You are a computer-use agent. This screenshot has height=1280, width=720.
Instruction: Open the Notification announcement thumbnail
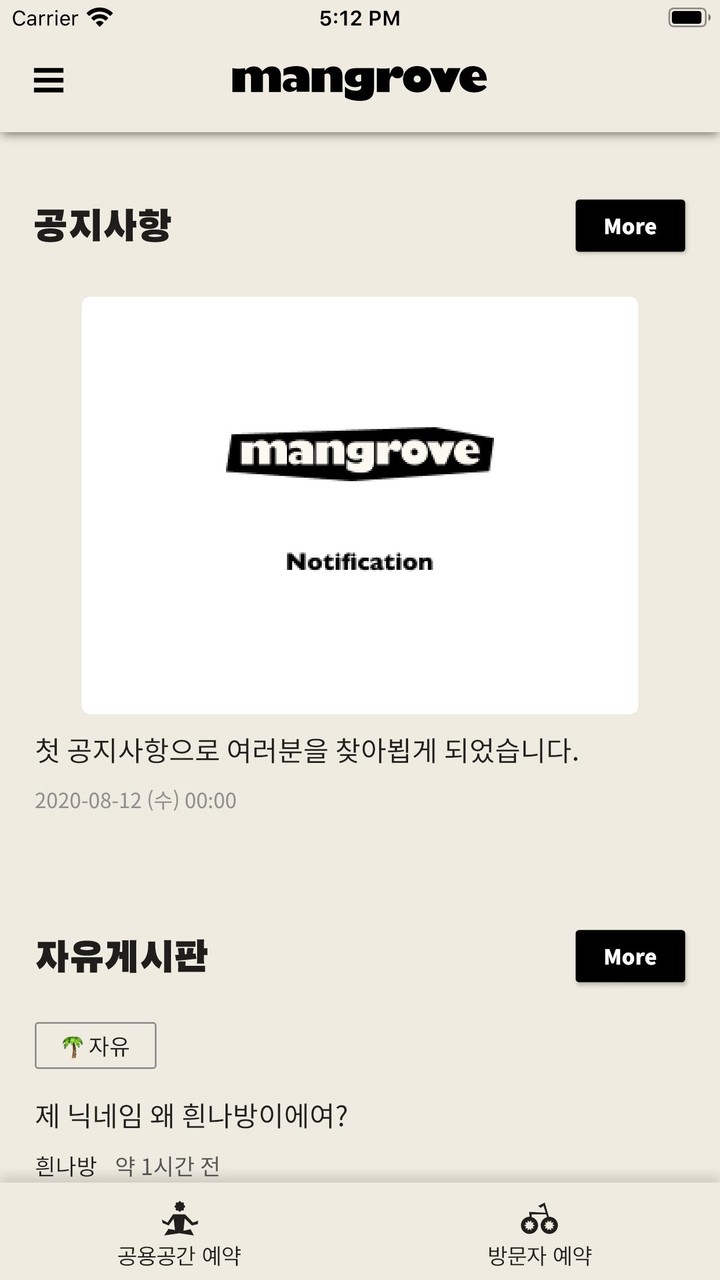(359, 505)
